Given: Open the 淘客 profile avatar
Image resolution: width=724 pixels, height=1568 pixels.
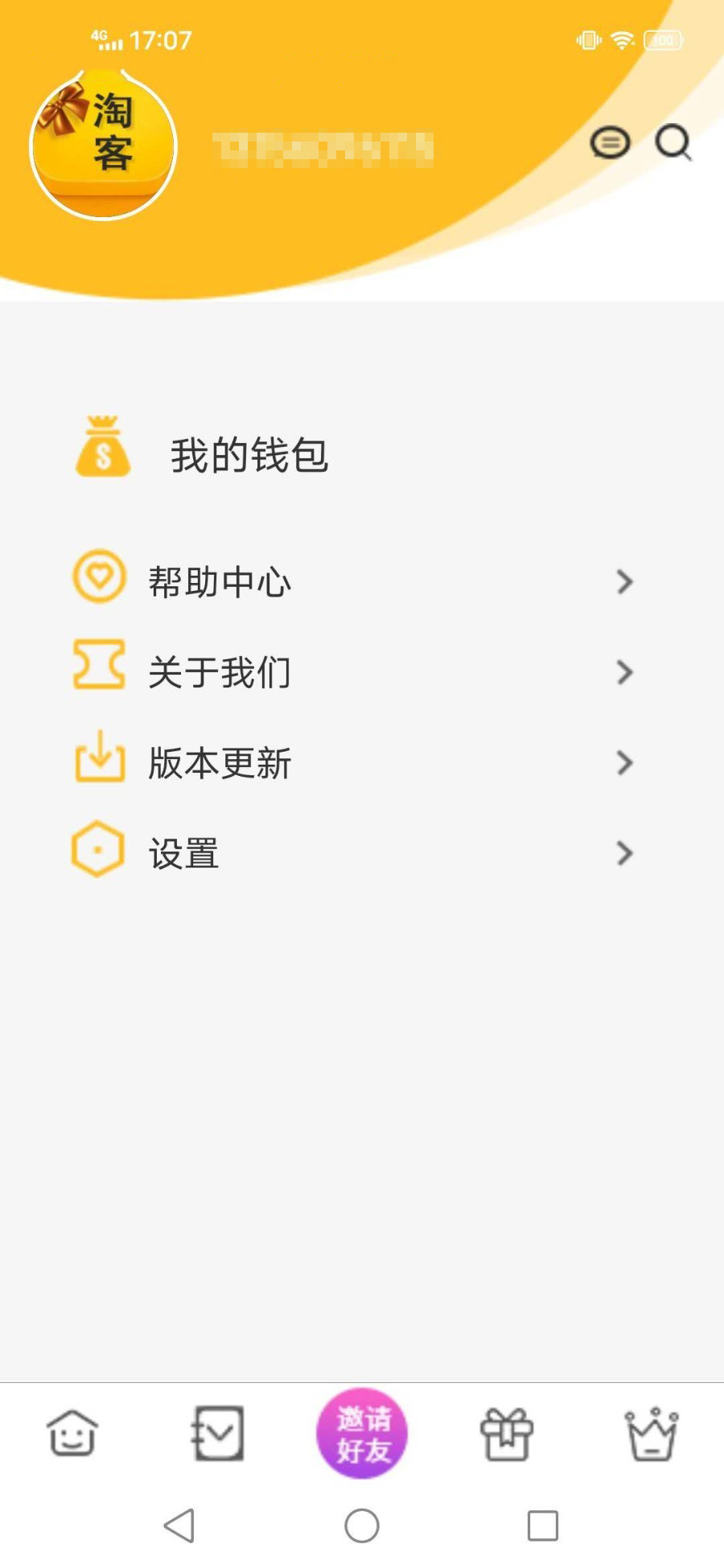Looking at the screenshot, I should pyautogui.click(x=103, y=145).
